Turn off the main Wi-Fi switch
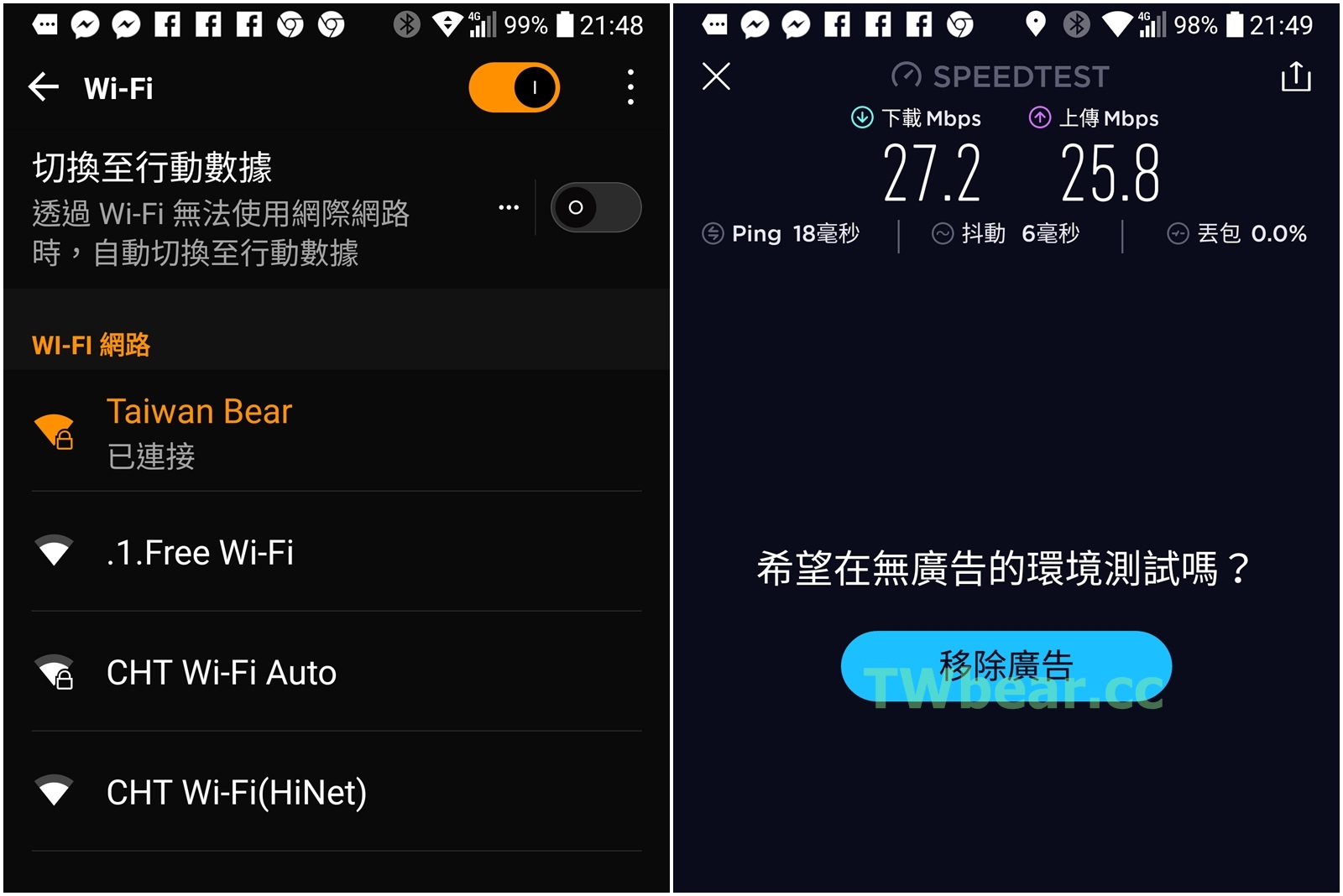 coord(514,87)
